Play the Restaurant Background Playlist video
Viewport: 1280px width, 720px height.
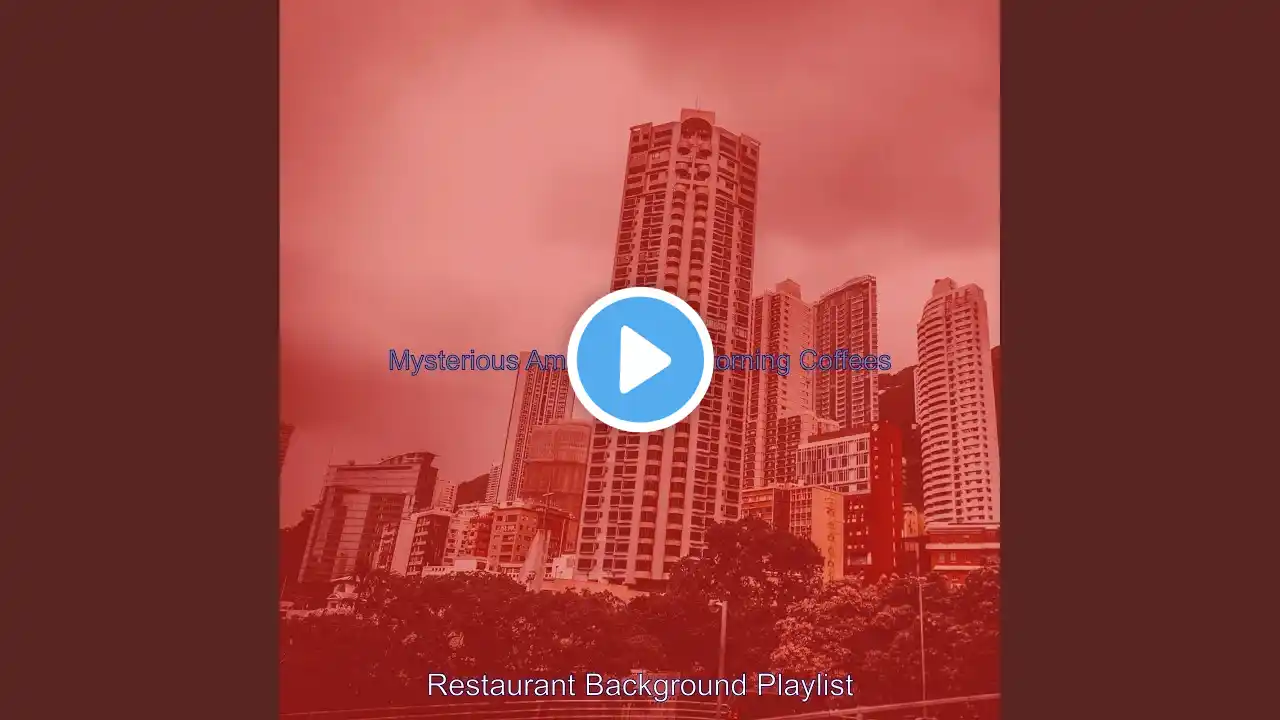click(x=640, y=360)
